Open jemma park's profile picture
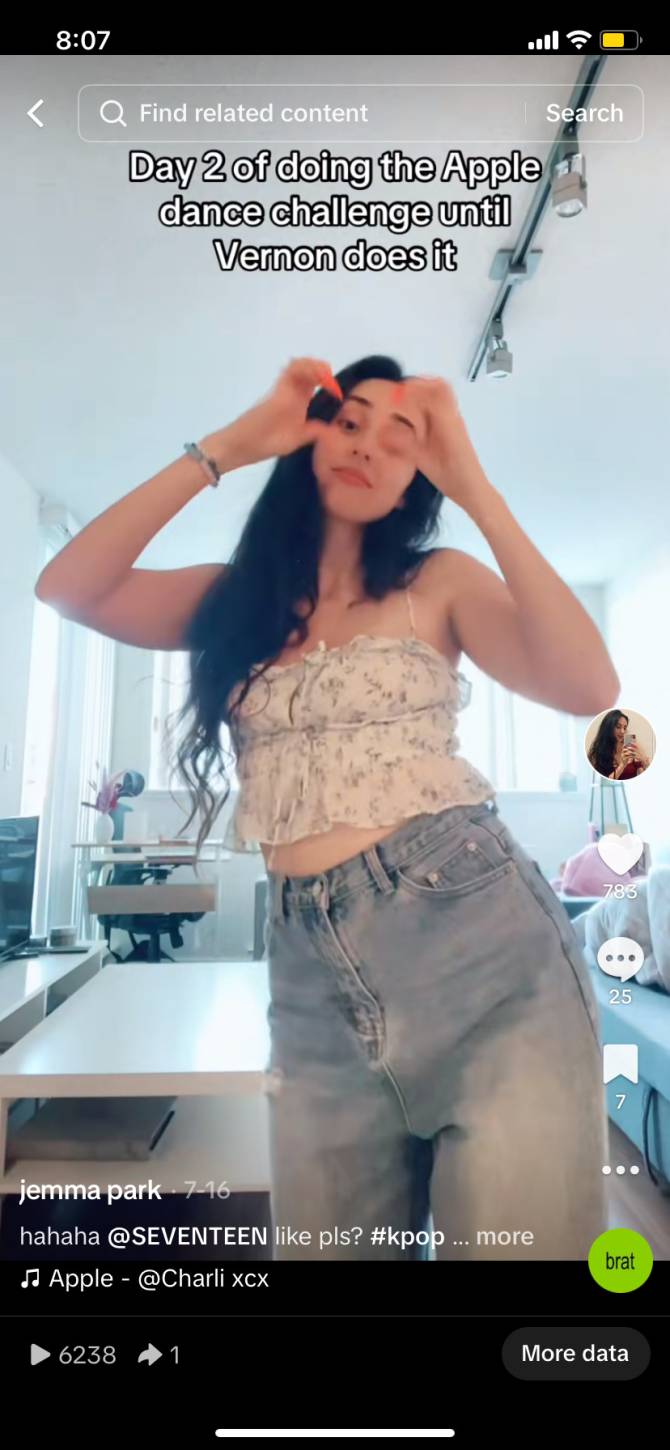The height and width of the screenshot is (1450, 670). coord(620,744)
